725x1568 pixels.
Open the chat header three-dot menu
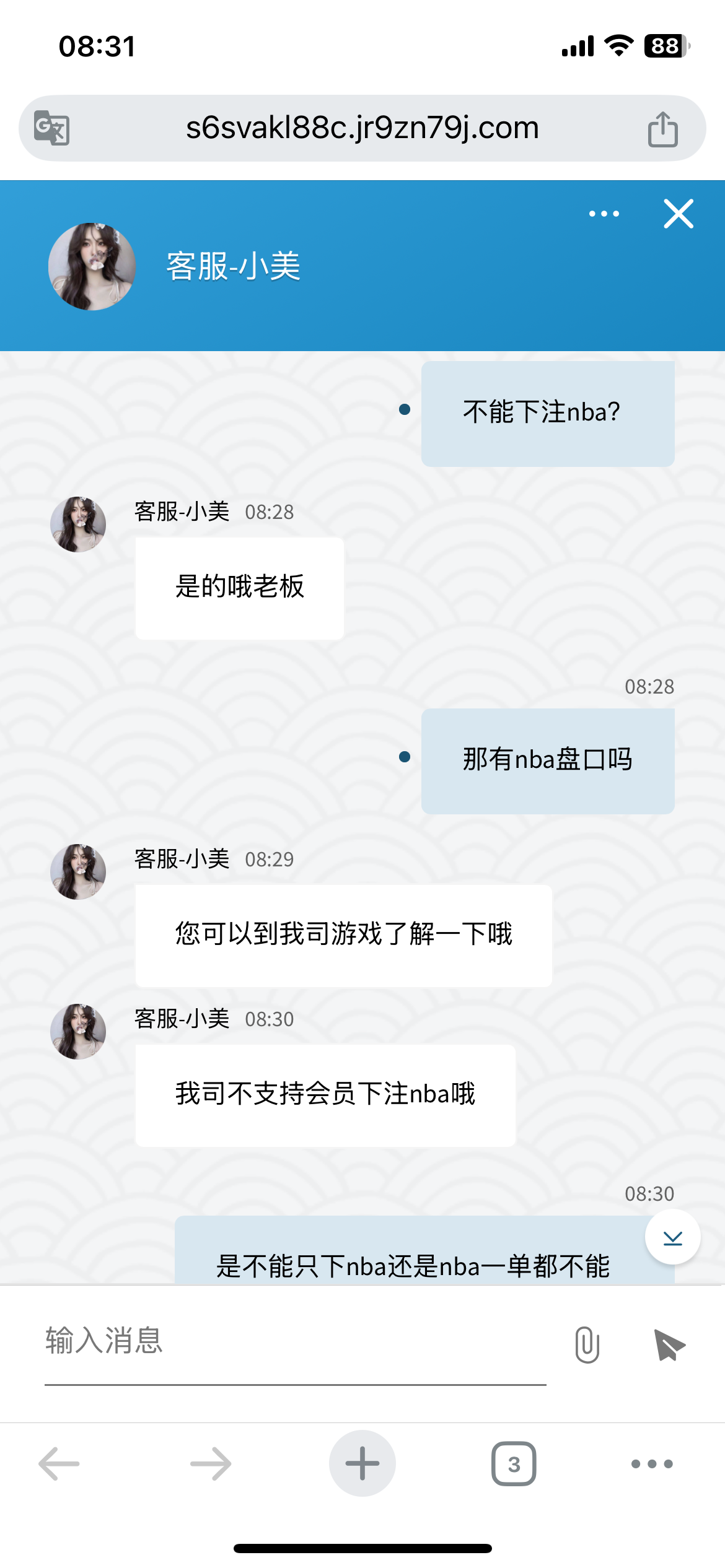pos(604,214)
